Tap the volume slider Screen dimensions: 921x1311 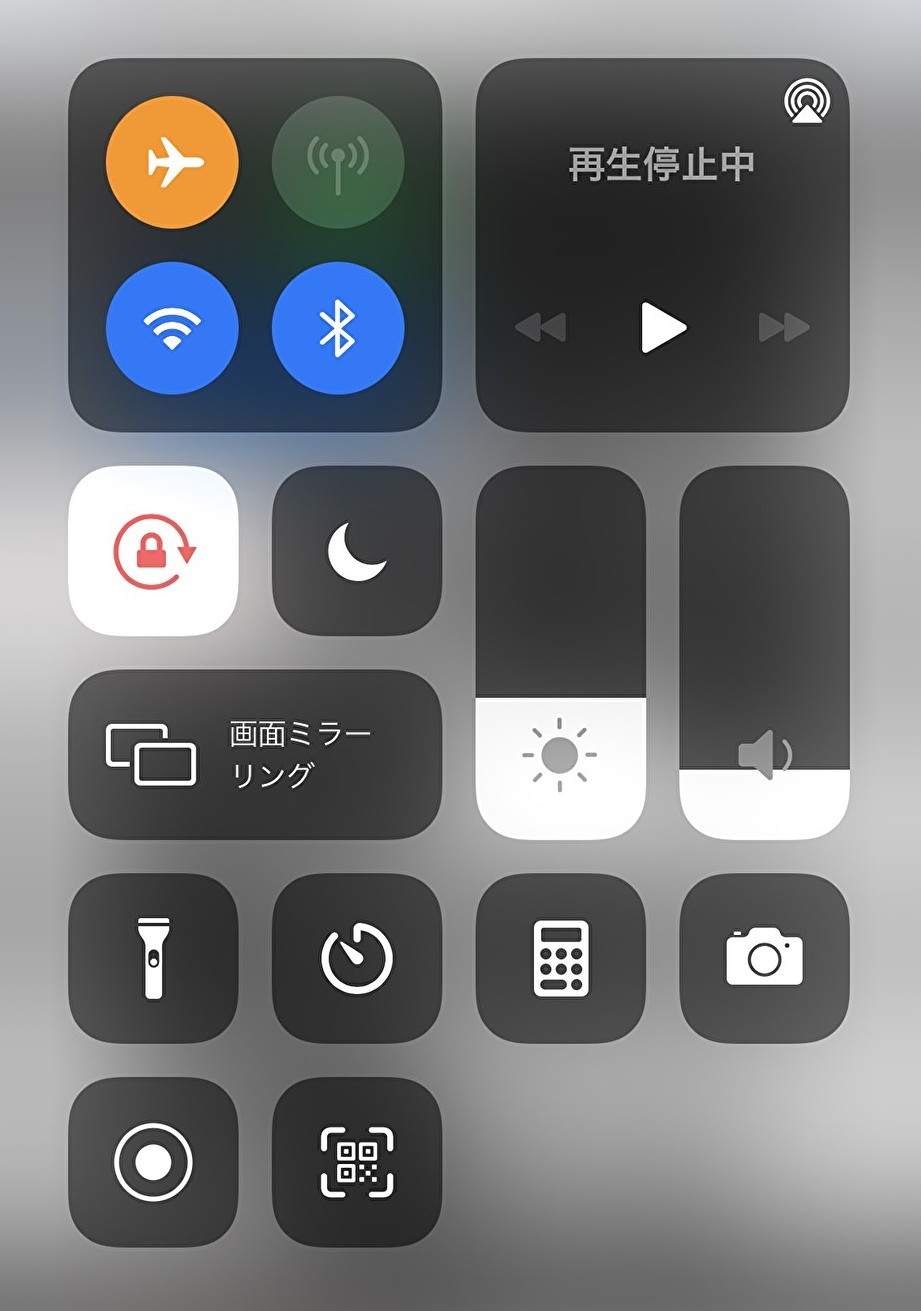coord(764,654)
